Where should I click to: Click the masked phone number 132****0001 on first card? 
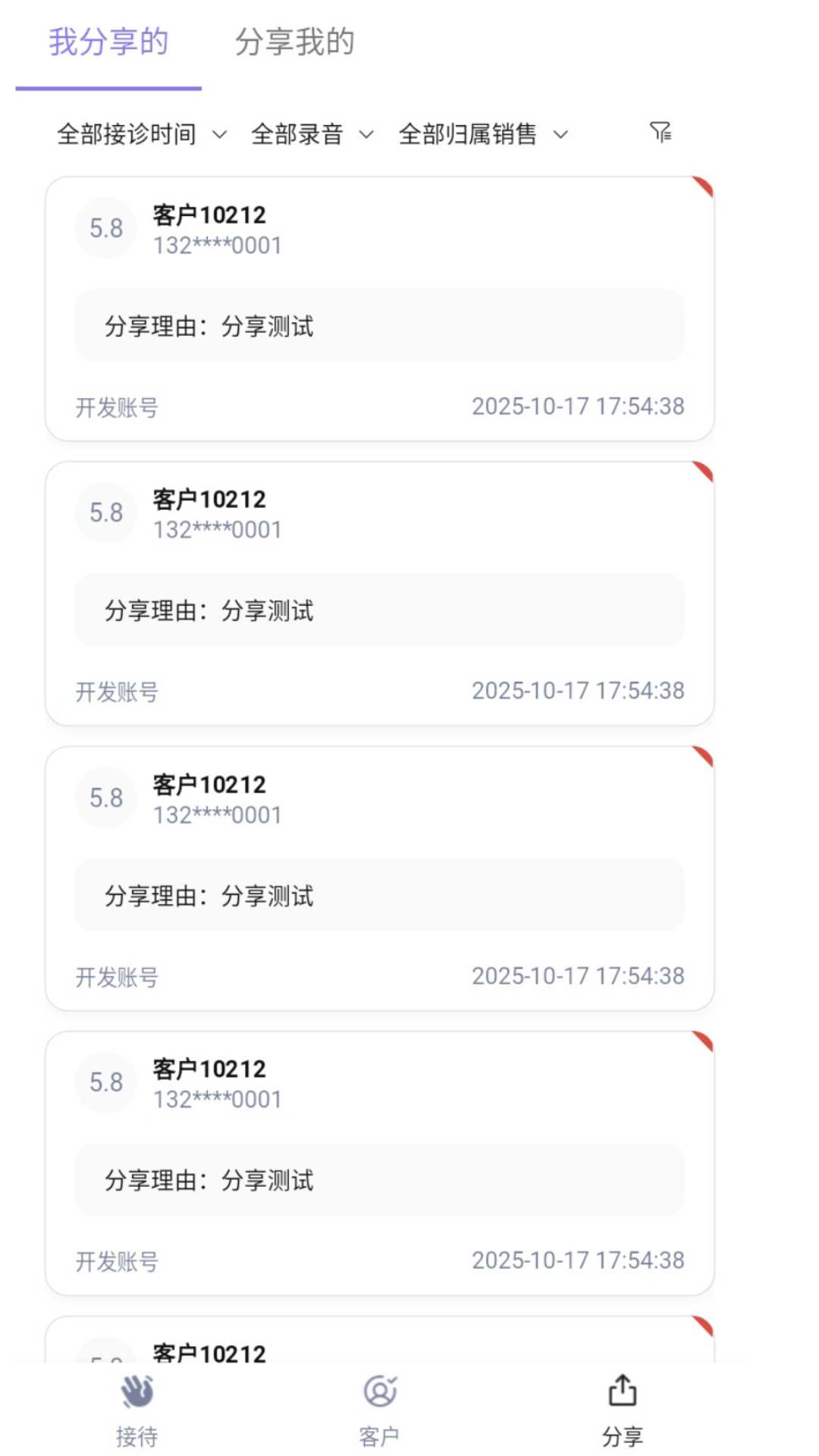[217, 244]
